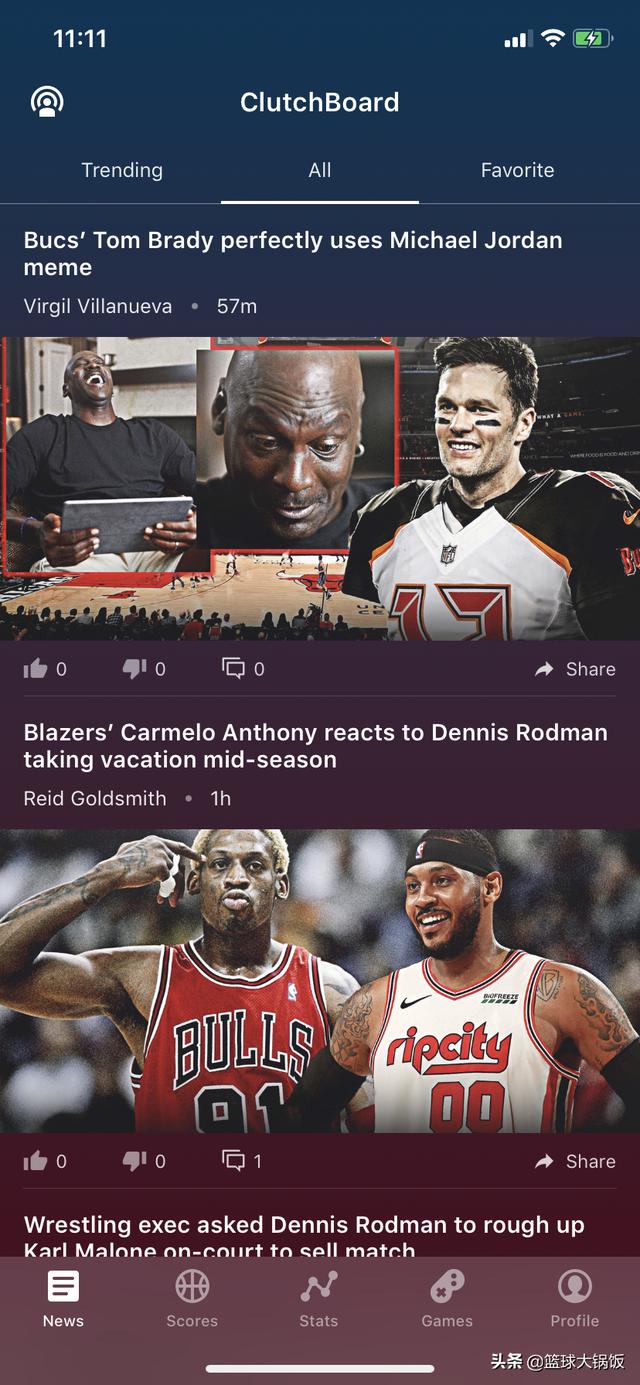Image resolution: width=640 pixels, height=1385 pixels.
Task: Share the Tom Brady article
Action: 575,669
